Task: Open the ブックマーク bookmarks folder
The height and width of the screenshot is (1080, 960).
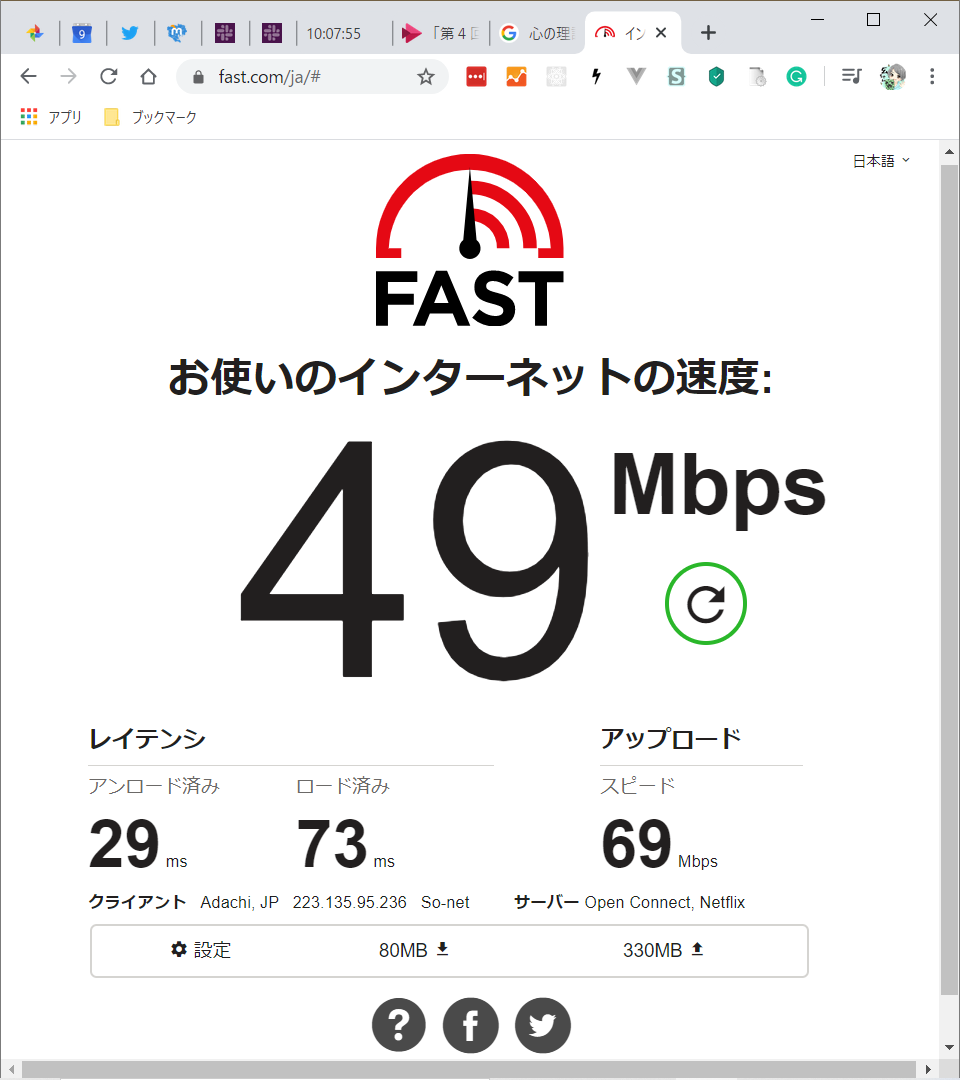Action: 151,117
